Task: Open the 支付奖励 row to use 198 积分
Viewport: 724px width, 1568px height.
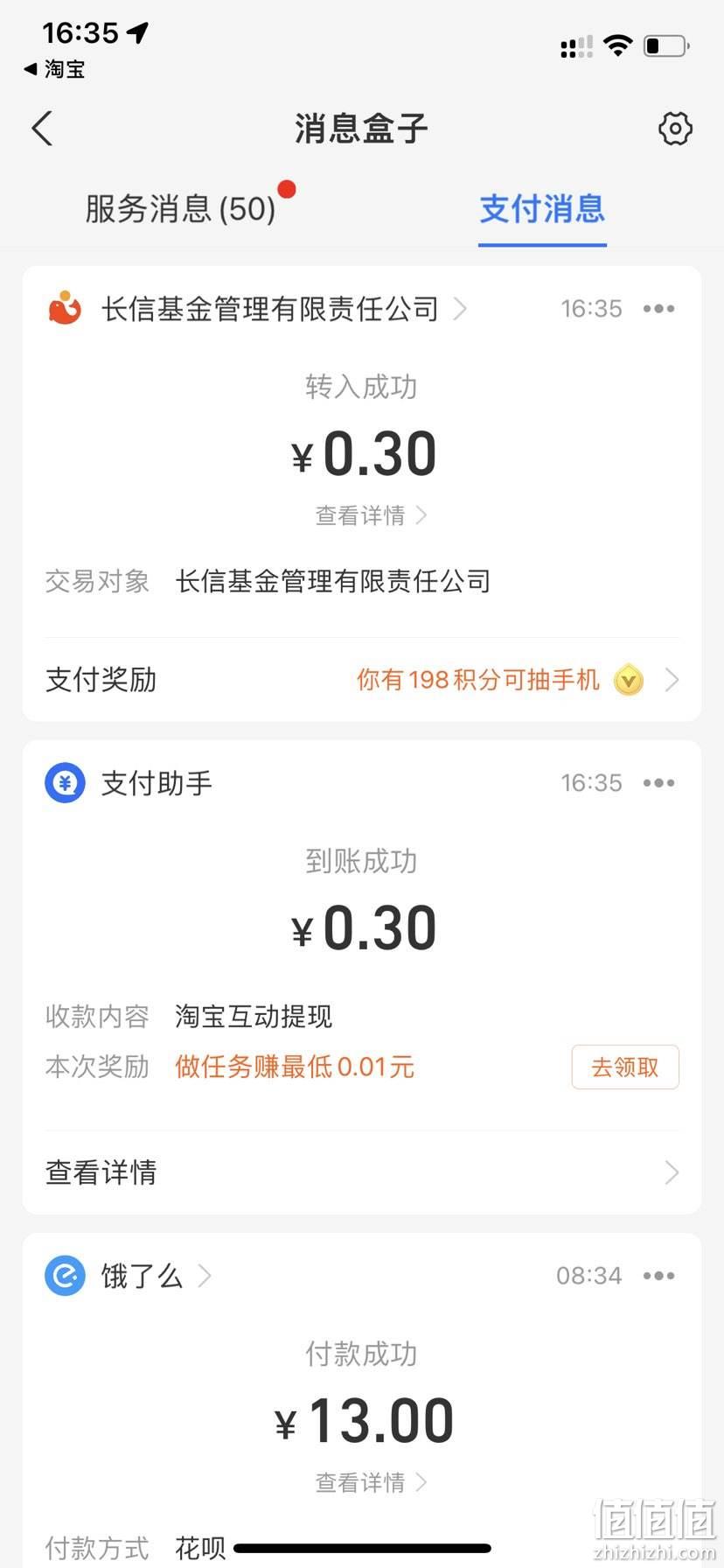Action: [362, 680]
